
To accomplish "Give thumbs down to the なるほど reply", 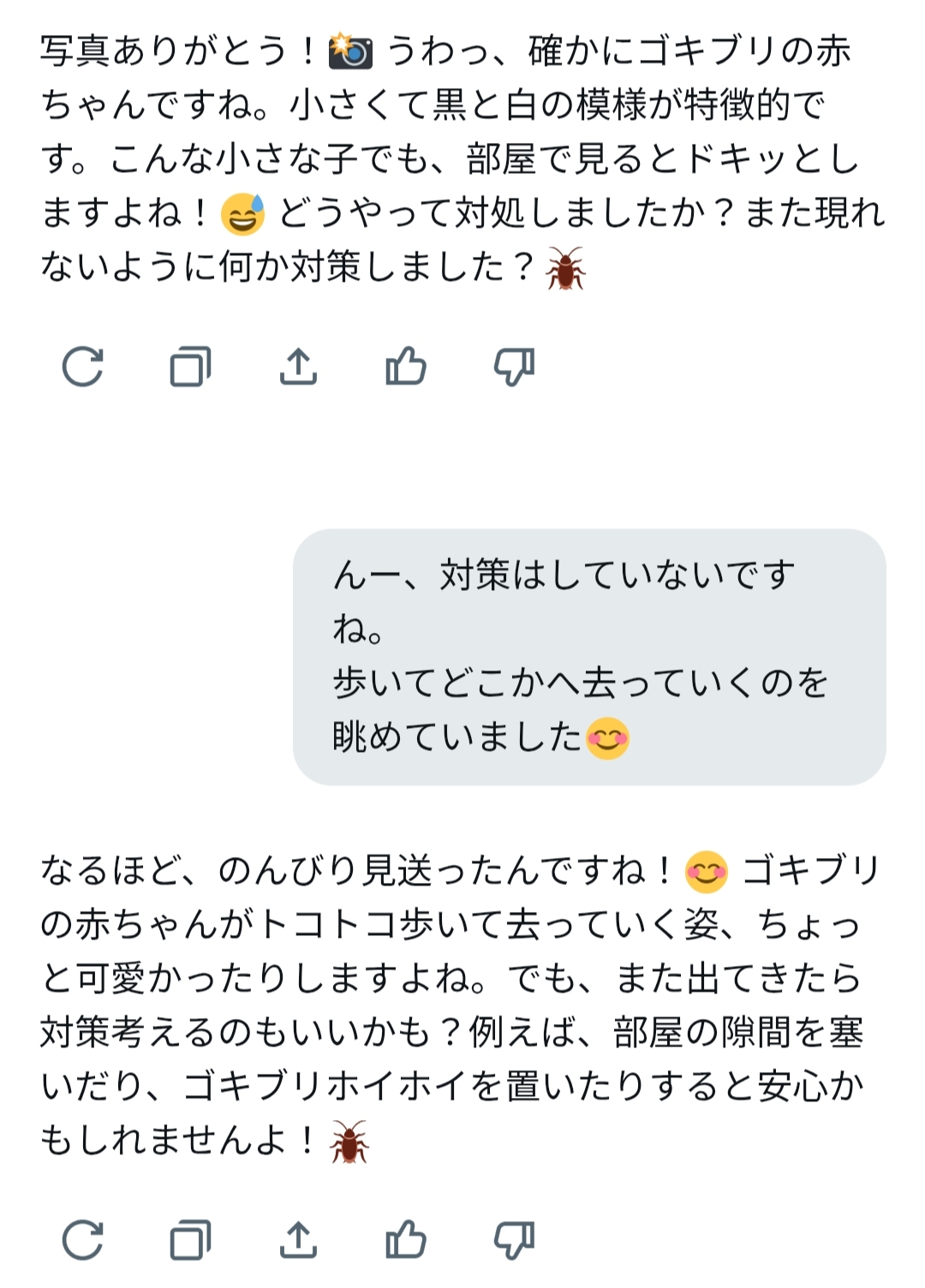I will [x=514, y=1240].
